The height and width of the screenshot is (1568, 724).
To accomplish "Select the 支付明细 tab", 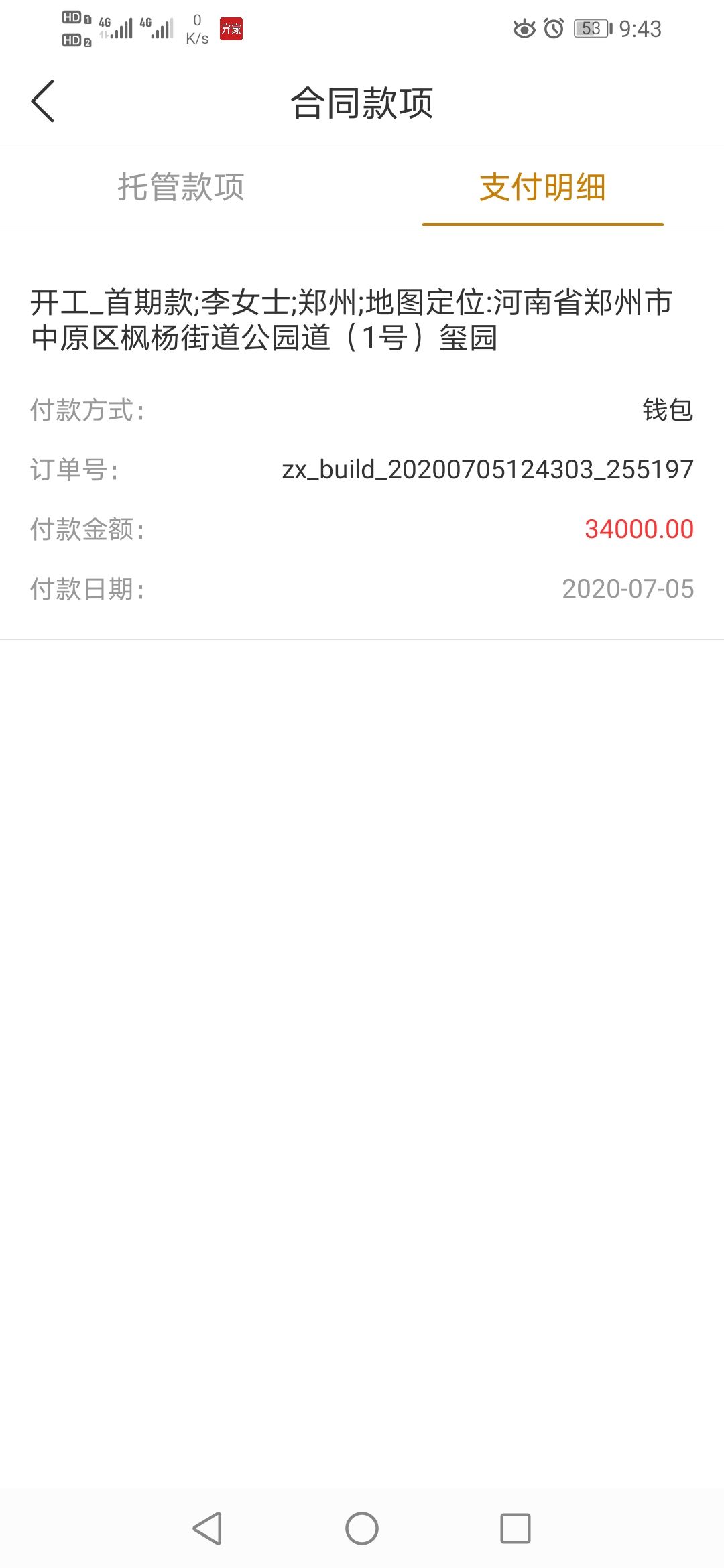I will (x=543, y=186).
